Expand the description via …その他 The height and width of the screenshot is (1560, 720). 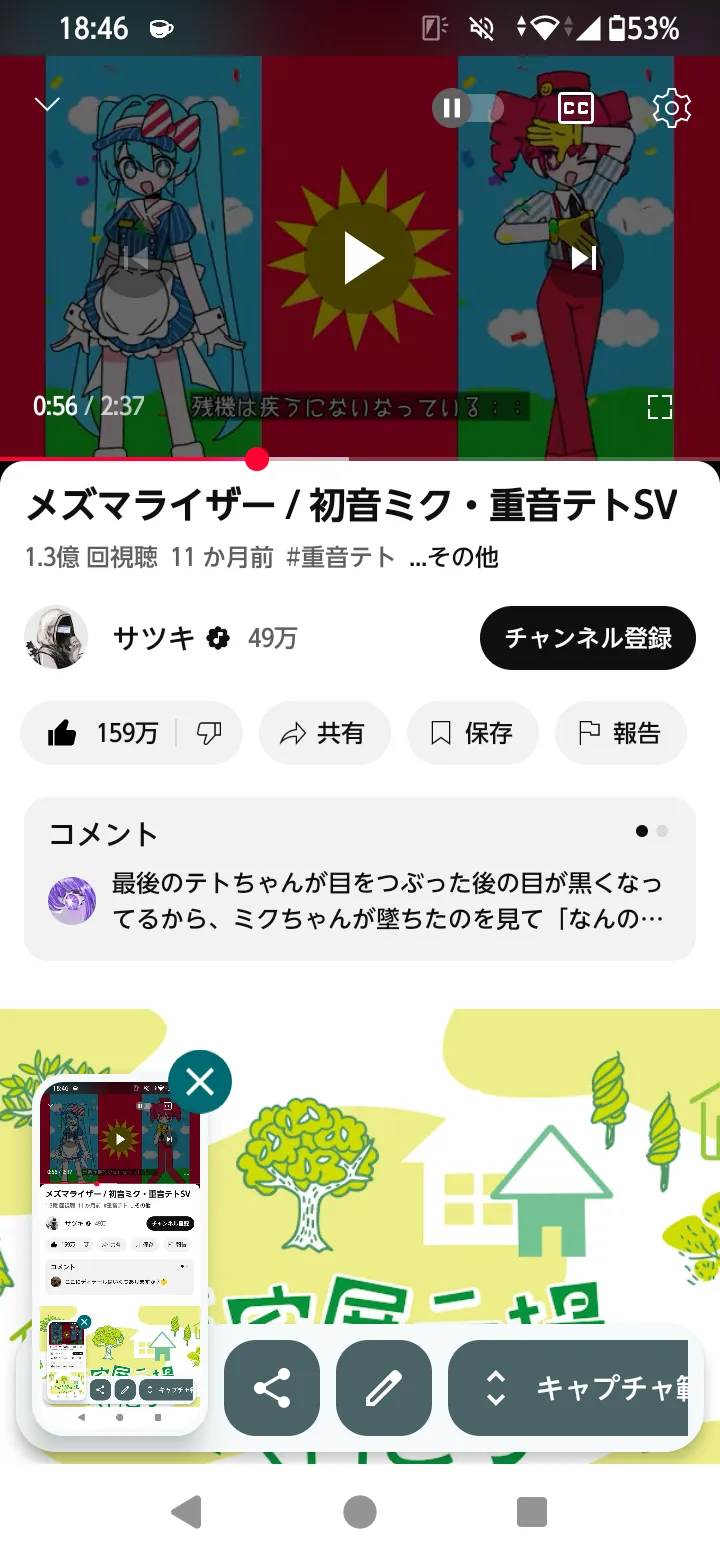(x=454, y=557)
